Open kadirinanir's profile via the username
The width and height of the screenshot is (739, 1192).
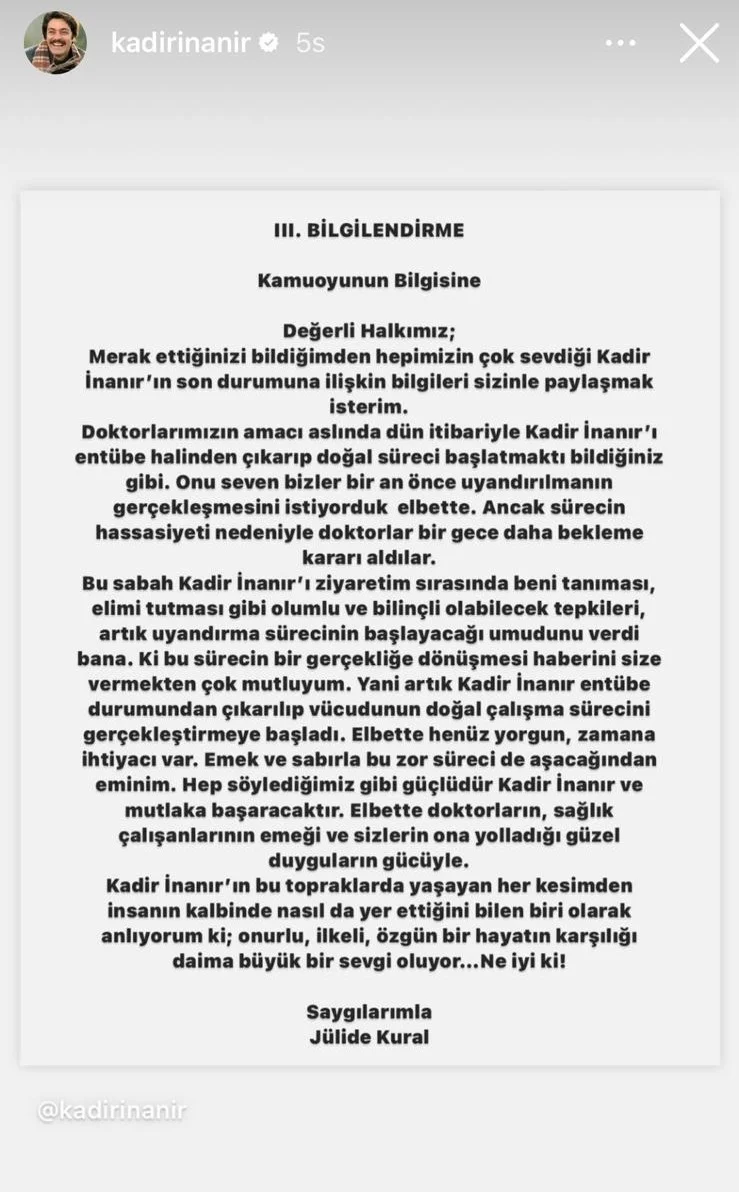(182, 43)
